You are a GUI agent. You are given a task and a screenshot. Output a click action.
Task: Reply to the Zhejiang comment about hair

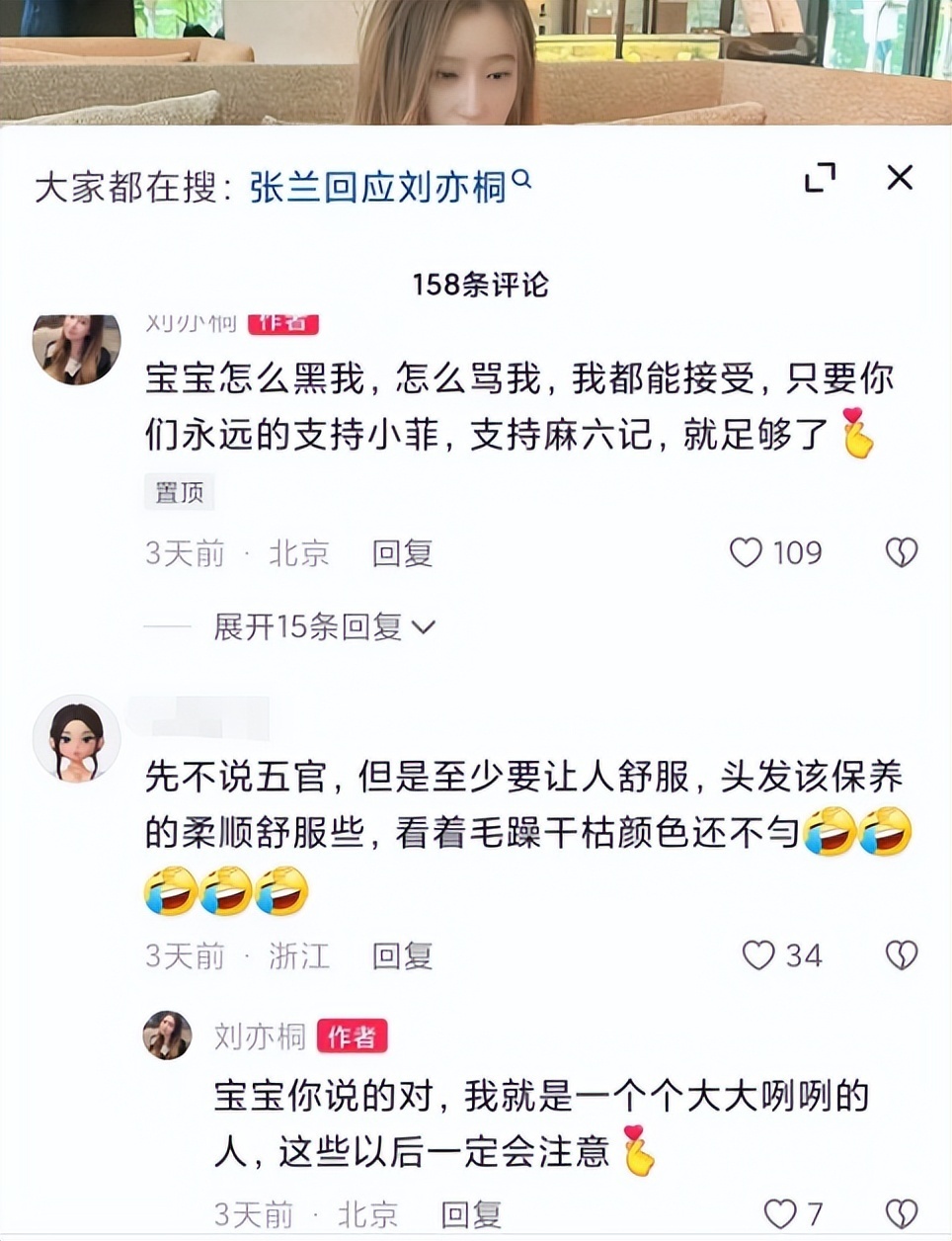tap(402, 956)
